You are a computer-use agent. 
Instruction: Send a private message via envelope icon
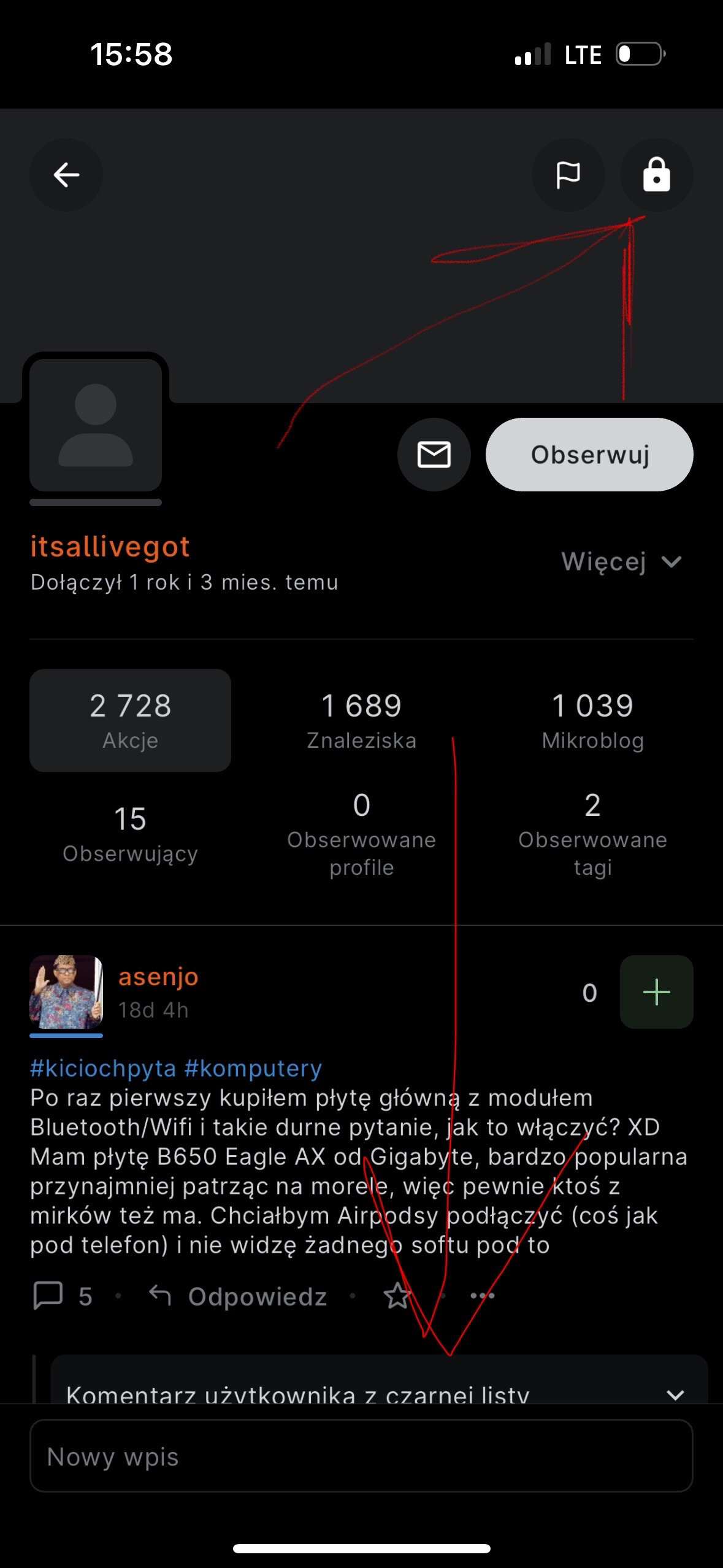(434, 455)
